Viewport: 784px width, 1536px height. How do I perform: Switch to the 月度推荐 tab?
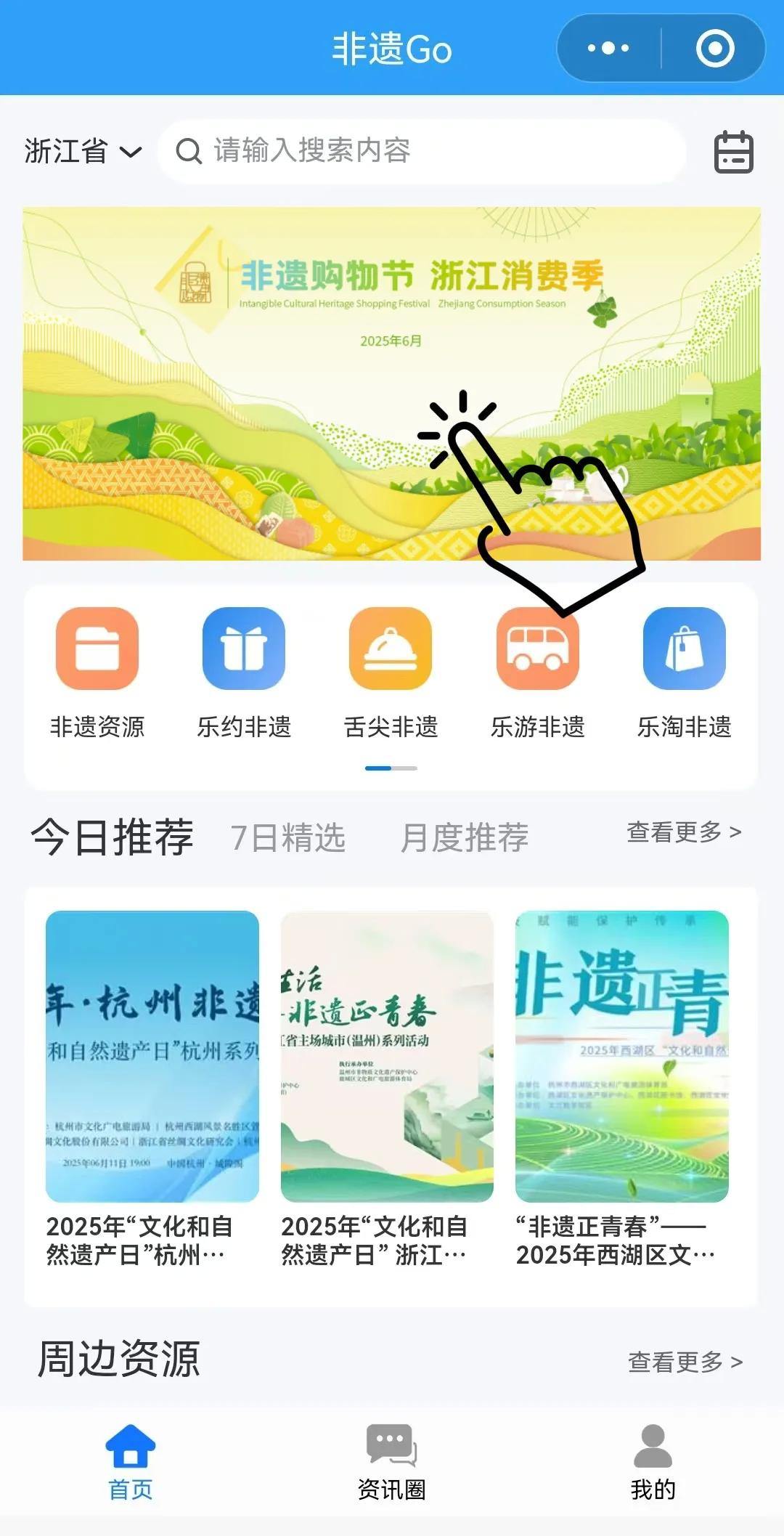tap(465, 837)
